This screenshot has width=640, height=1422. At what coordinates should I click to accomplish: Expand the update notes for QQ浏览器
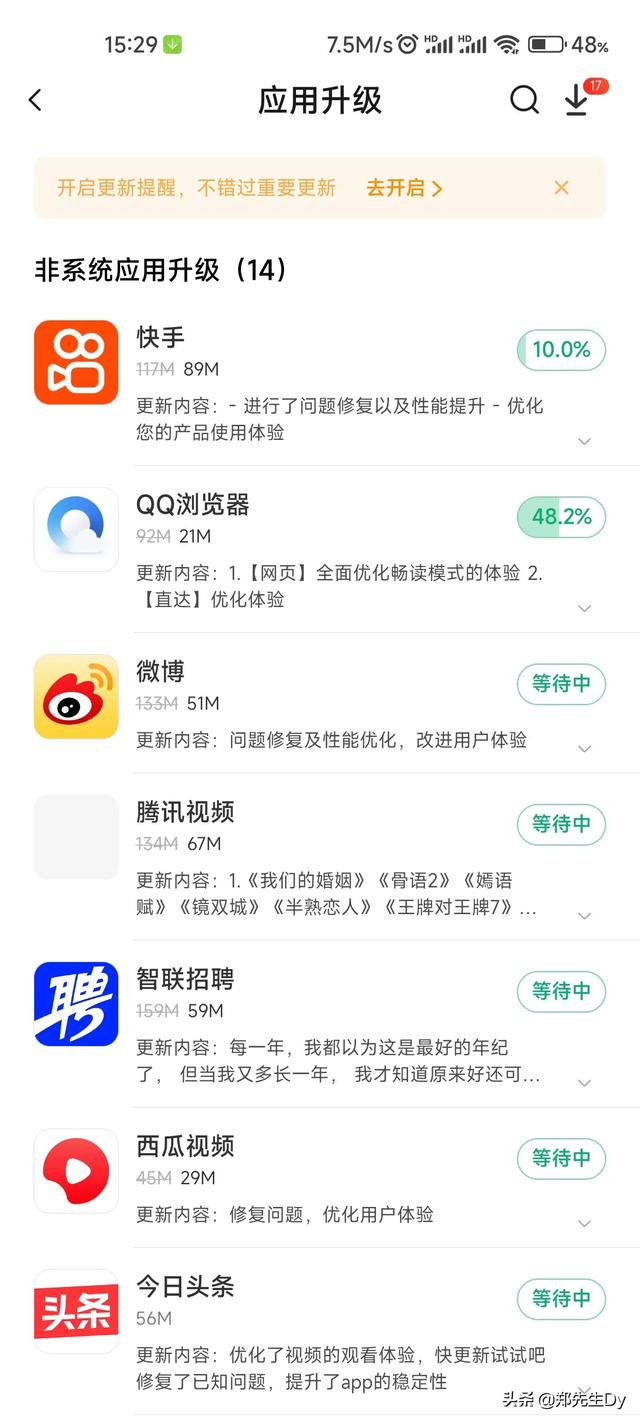(585, 609)
